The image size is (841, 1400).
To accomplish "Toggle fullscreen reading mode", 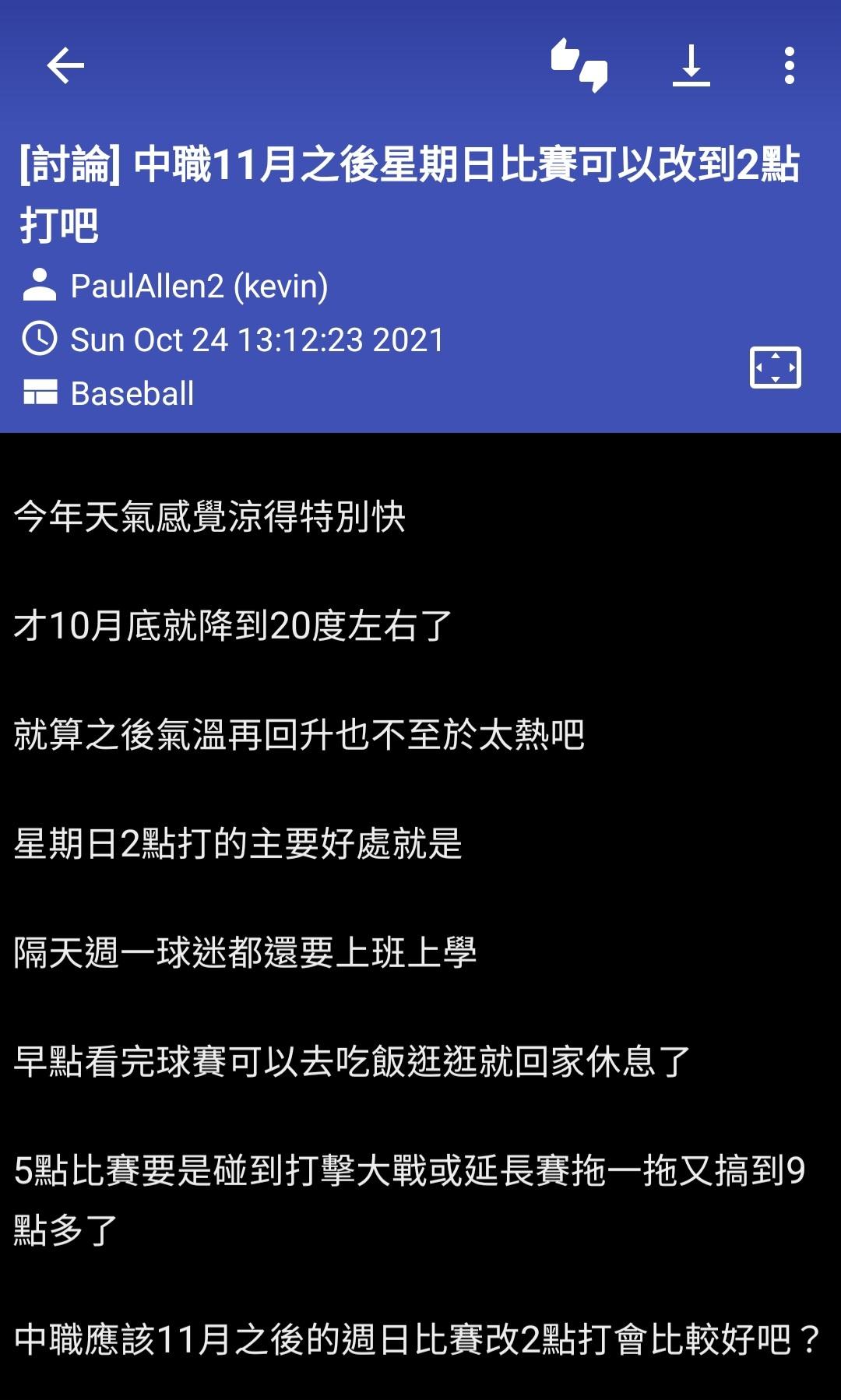I will (775, 368).
